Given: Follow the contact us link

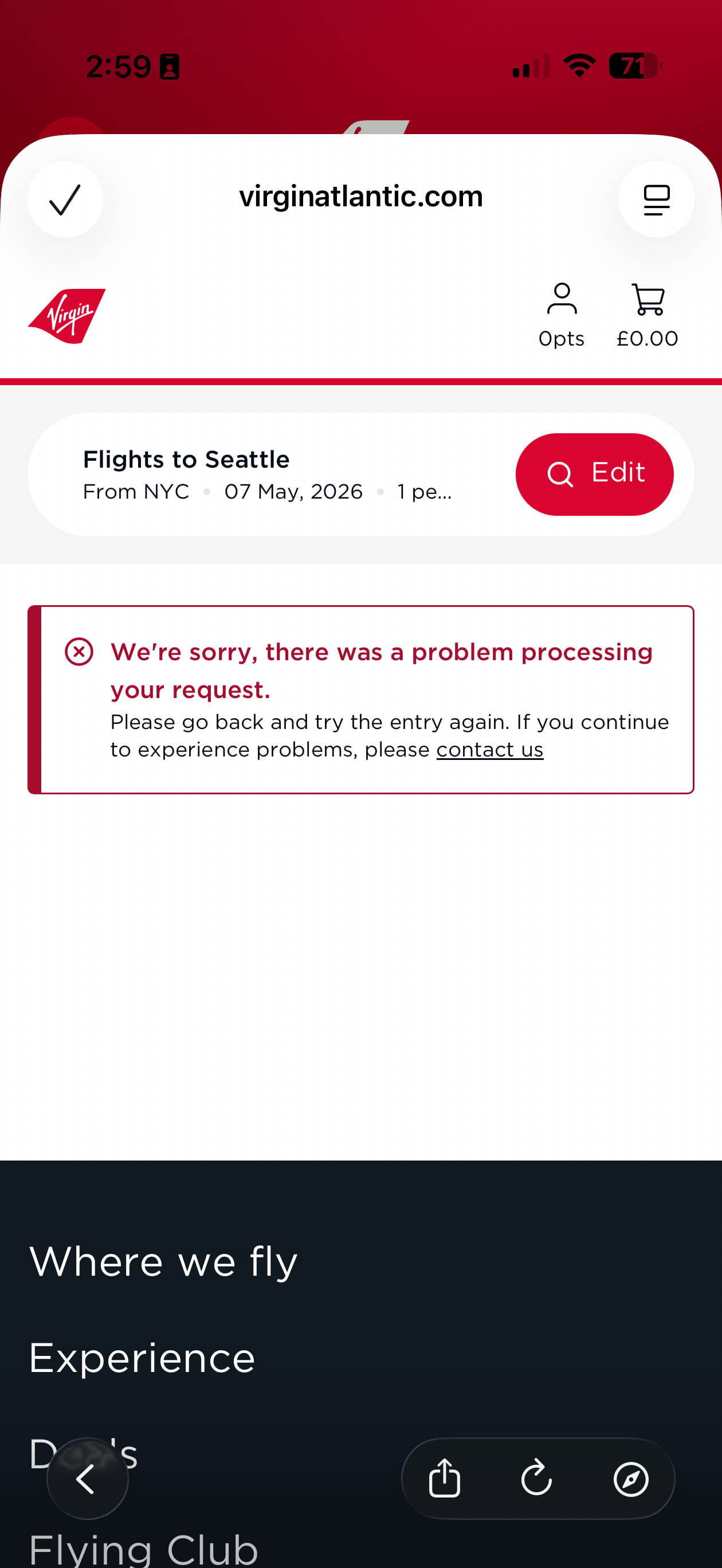Looking at the screenshot, I should 489,750.
